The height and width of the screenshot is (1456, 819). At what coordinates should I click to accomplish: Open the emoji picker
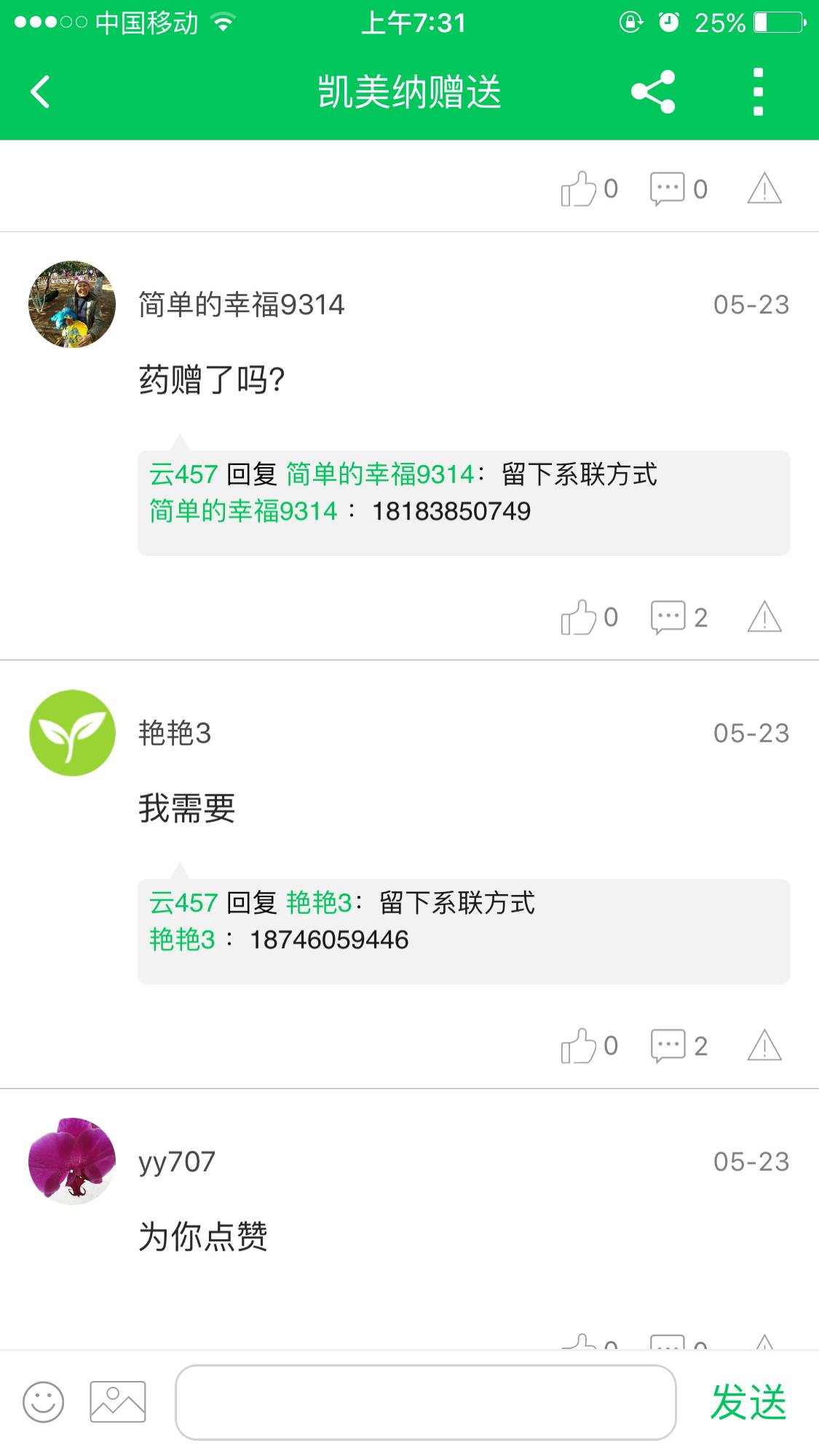pyautogui.click(x=44, y=1401)
